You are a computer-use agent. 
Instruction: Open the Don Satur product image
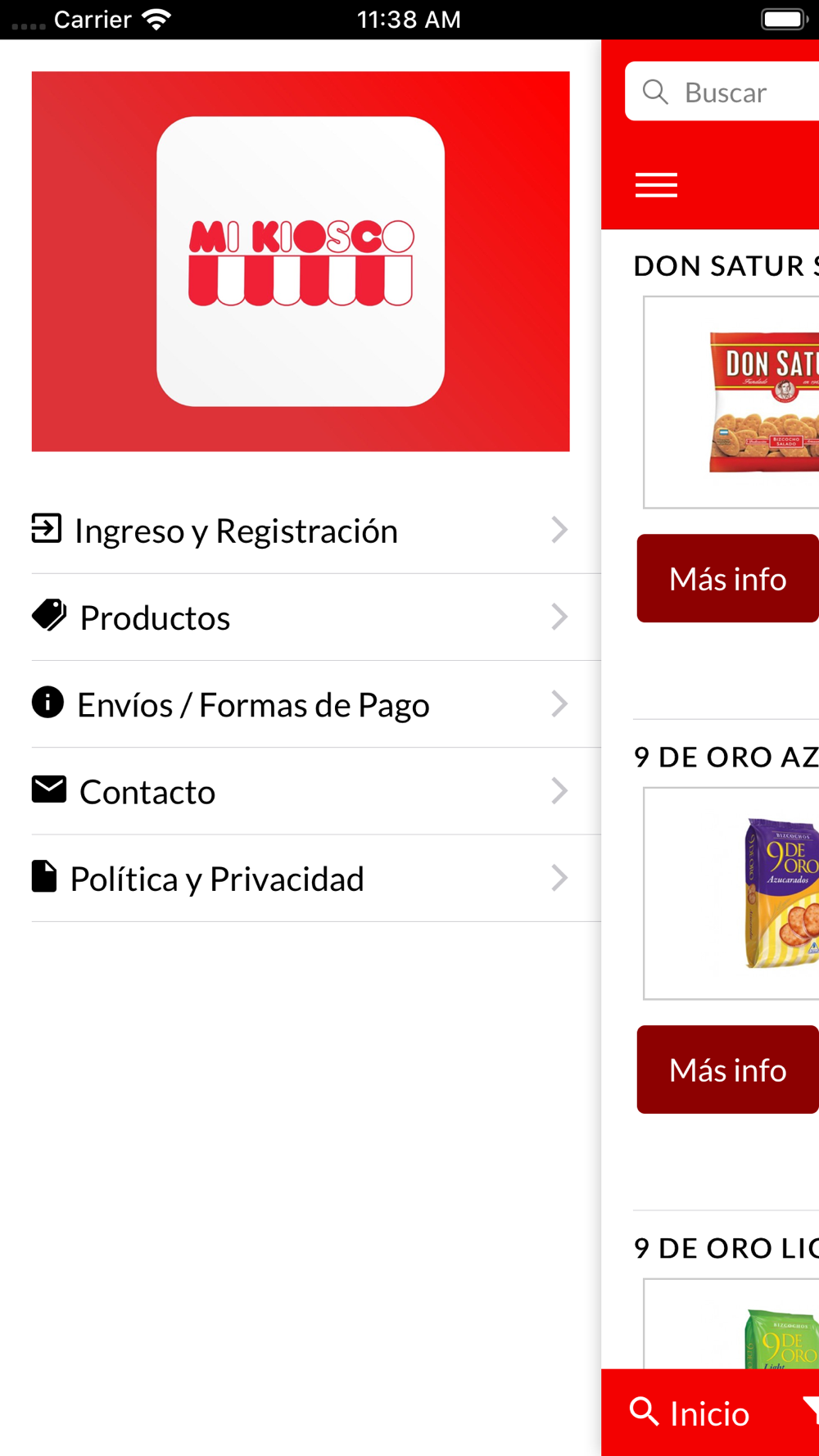click(x=731, y=402)
